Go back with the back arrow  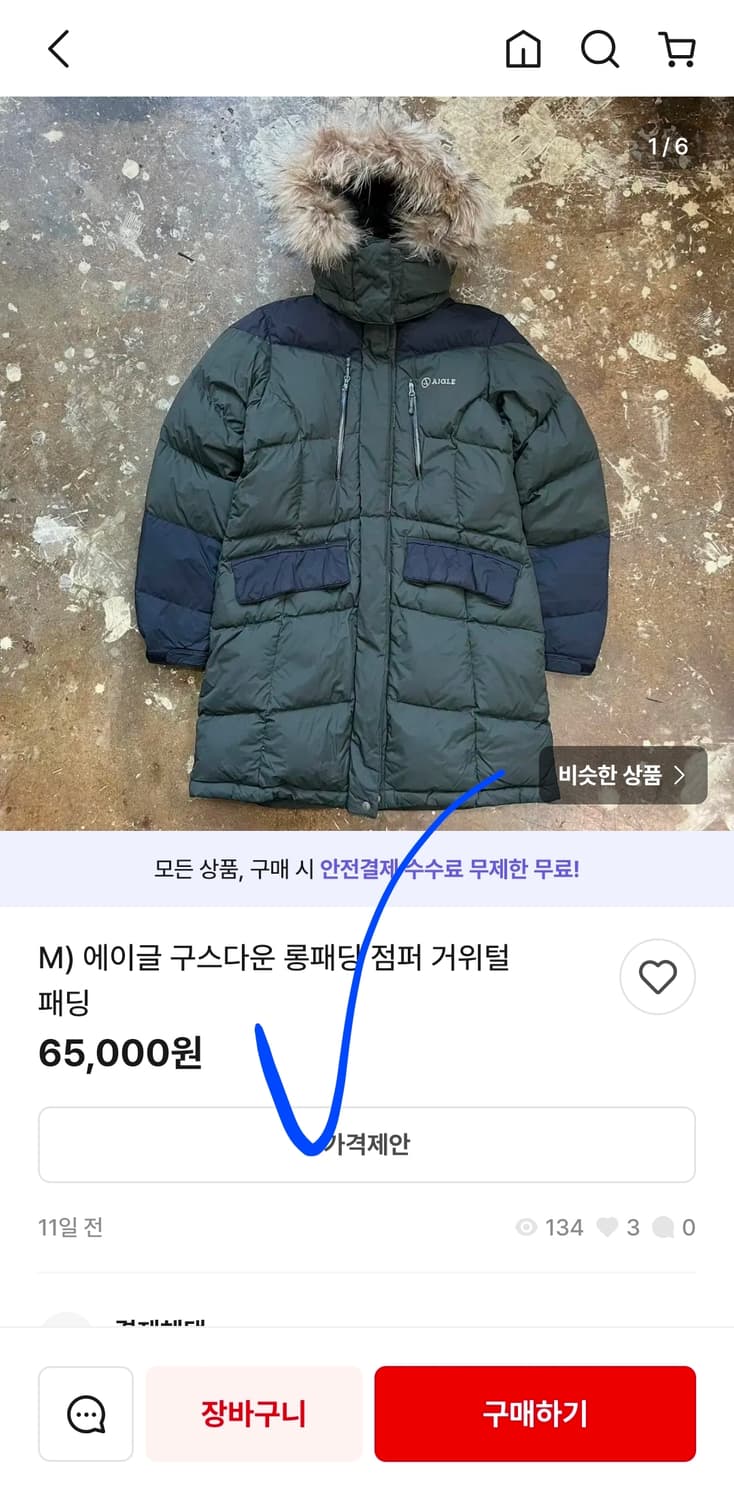pyautogui.click(x=58, y=48)
